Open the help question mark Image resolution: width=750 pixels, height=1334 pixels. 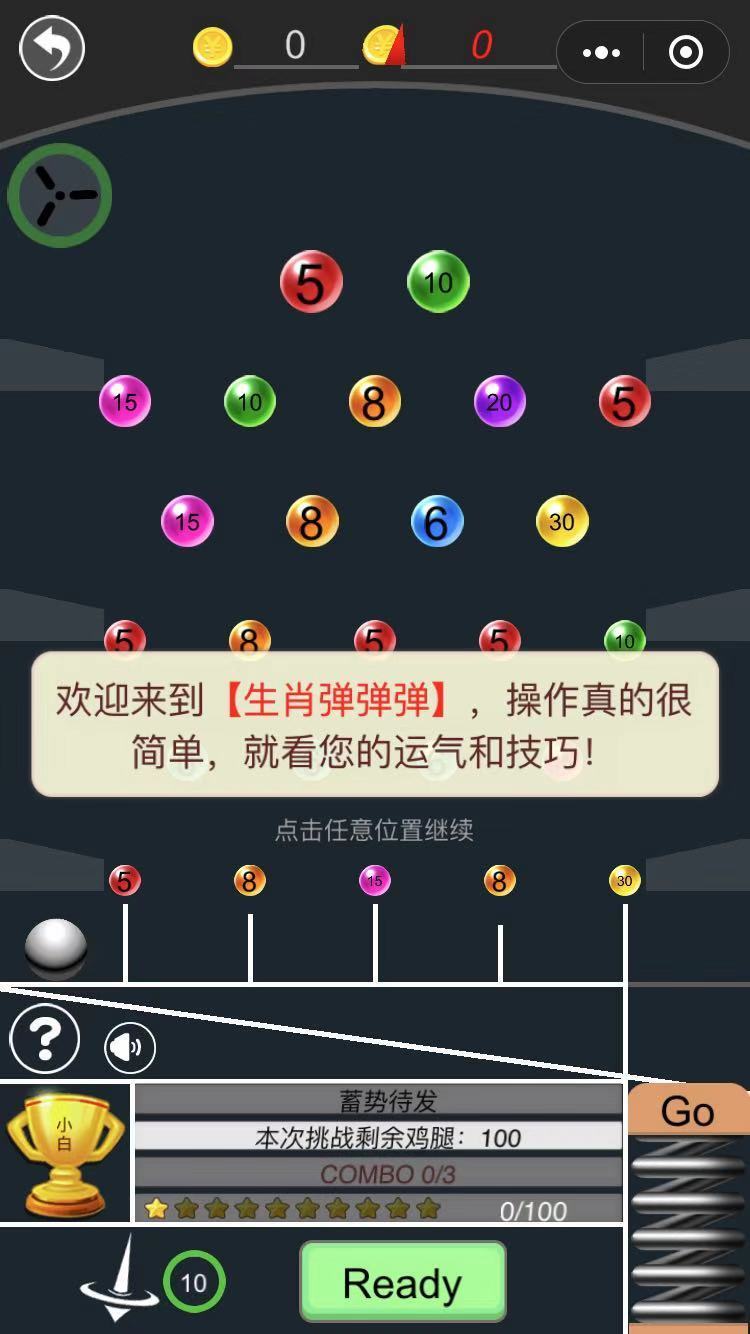coord(45,1039)
